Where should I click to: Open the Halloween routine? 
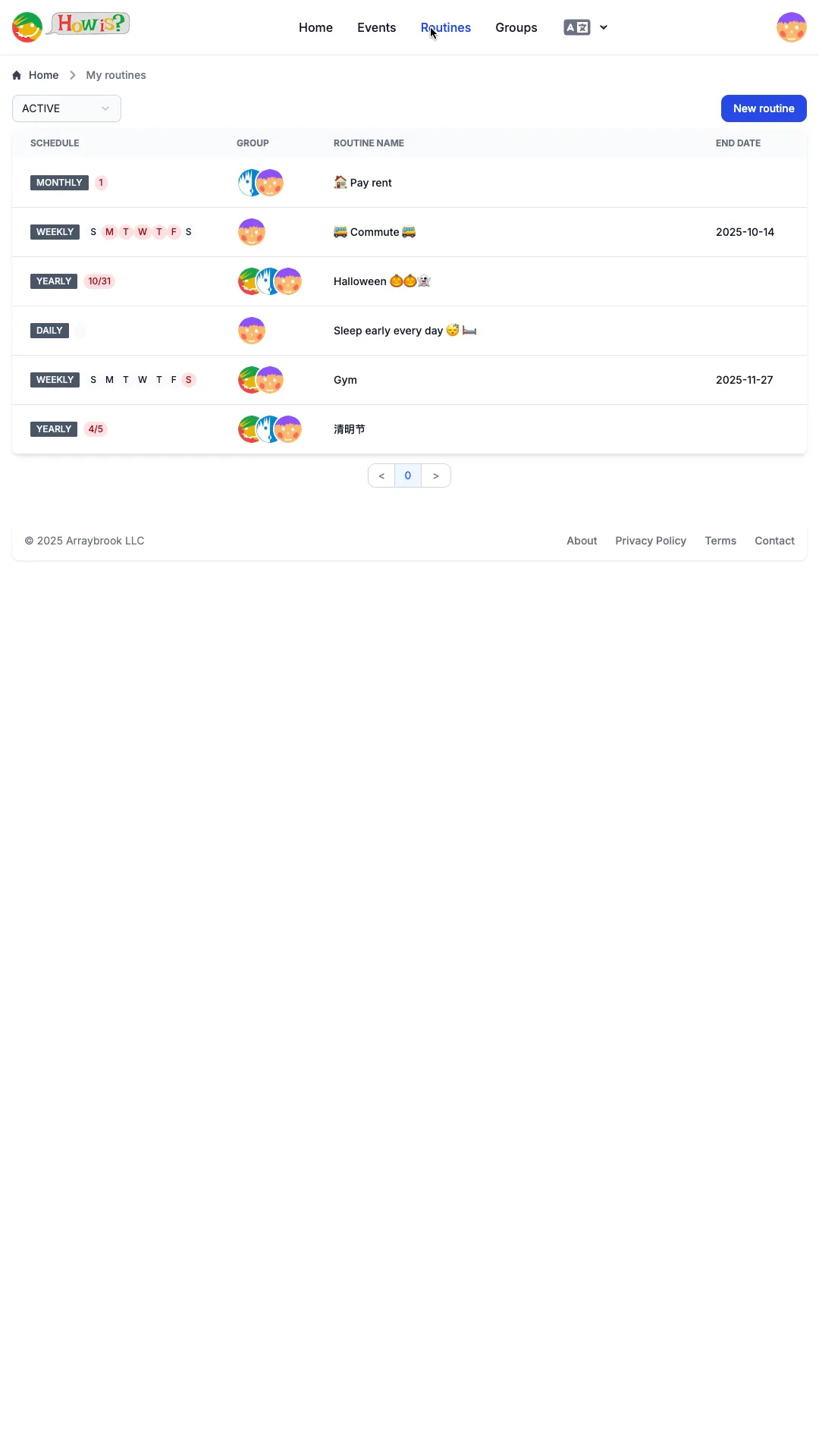(360, 281)
